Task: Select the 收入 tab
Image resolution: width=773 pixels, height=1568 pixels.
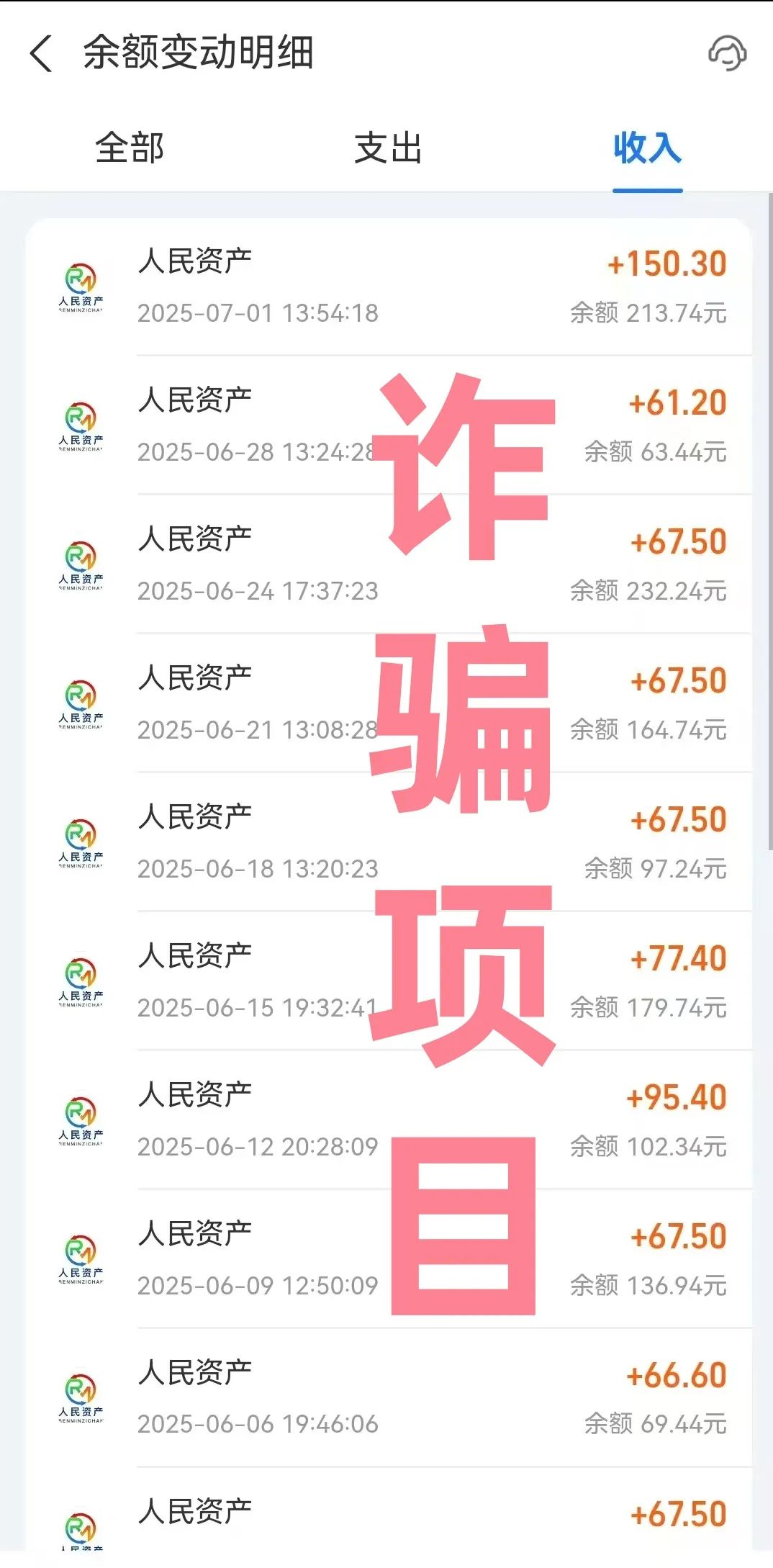Action: [x=647, y=149]
